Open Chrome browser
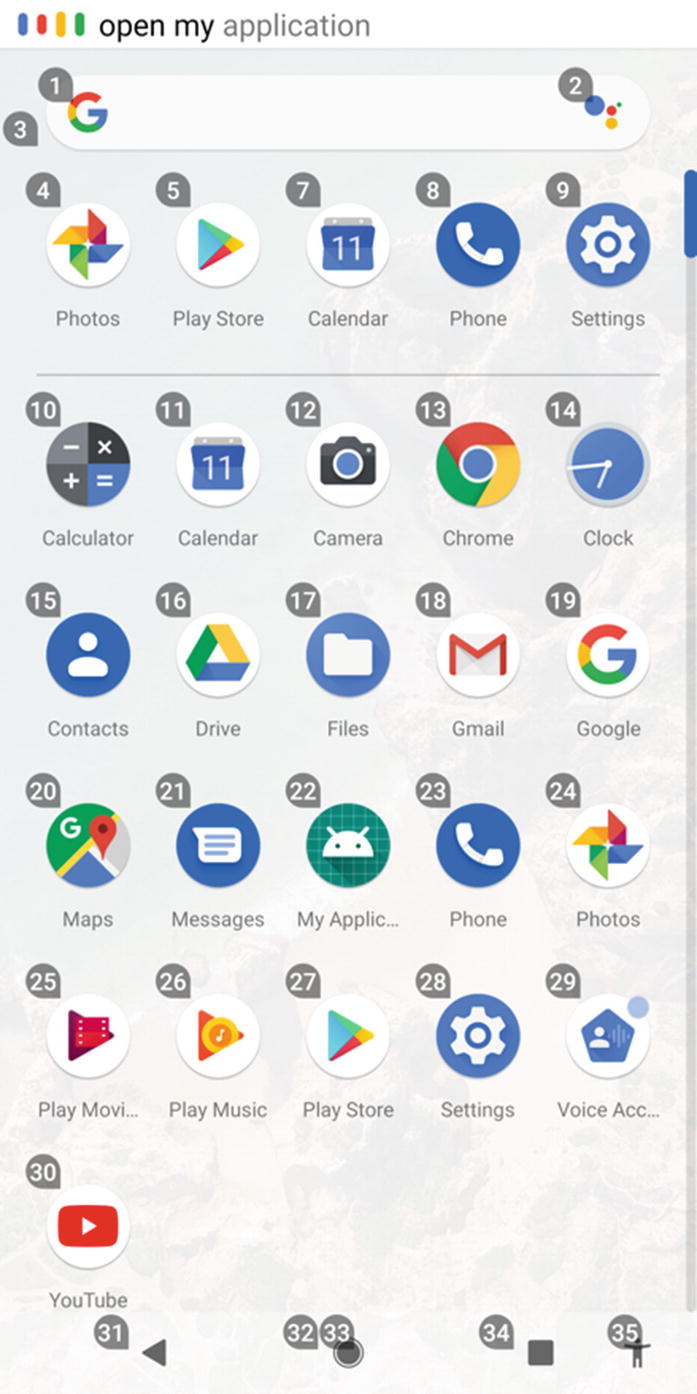The width and height of the screenshot is (697, 1394). click(x=478, y=465)
